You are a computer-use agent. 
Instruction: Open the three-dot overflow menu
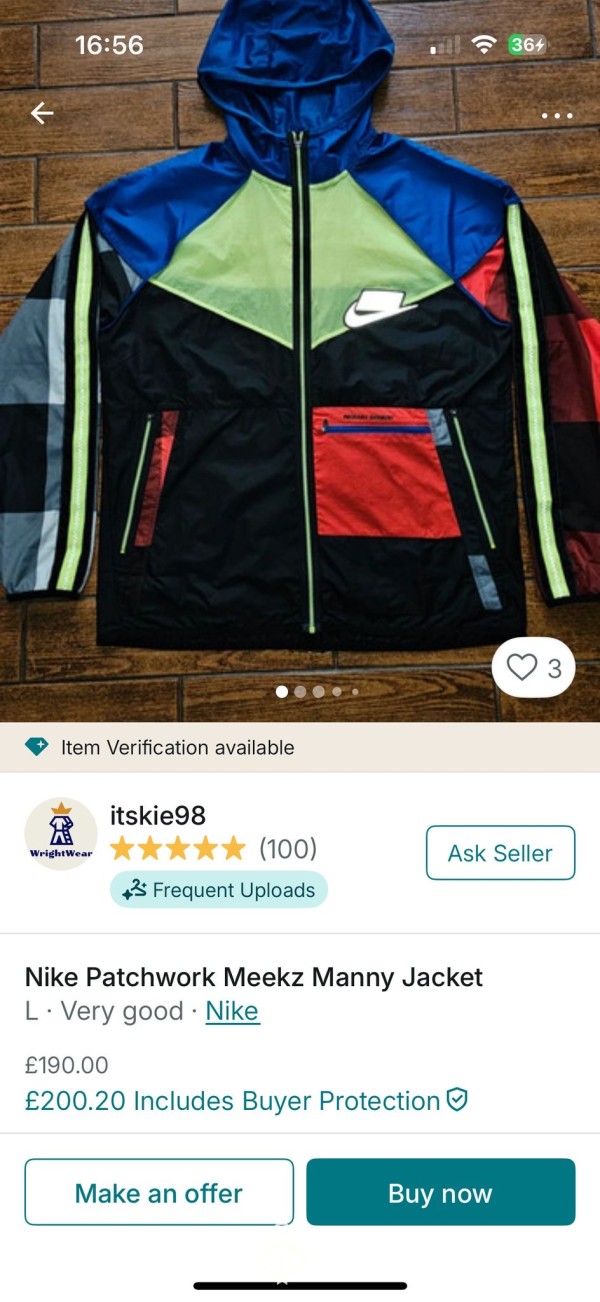(x=556, y=116)
